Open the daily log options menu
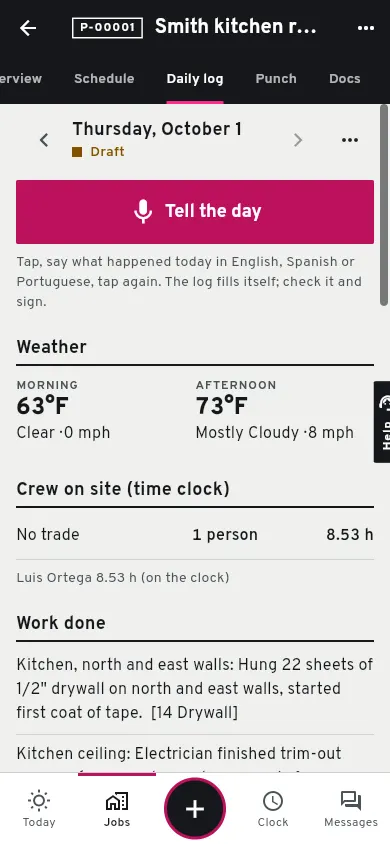390x844 pixels. 350,140
